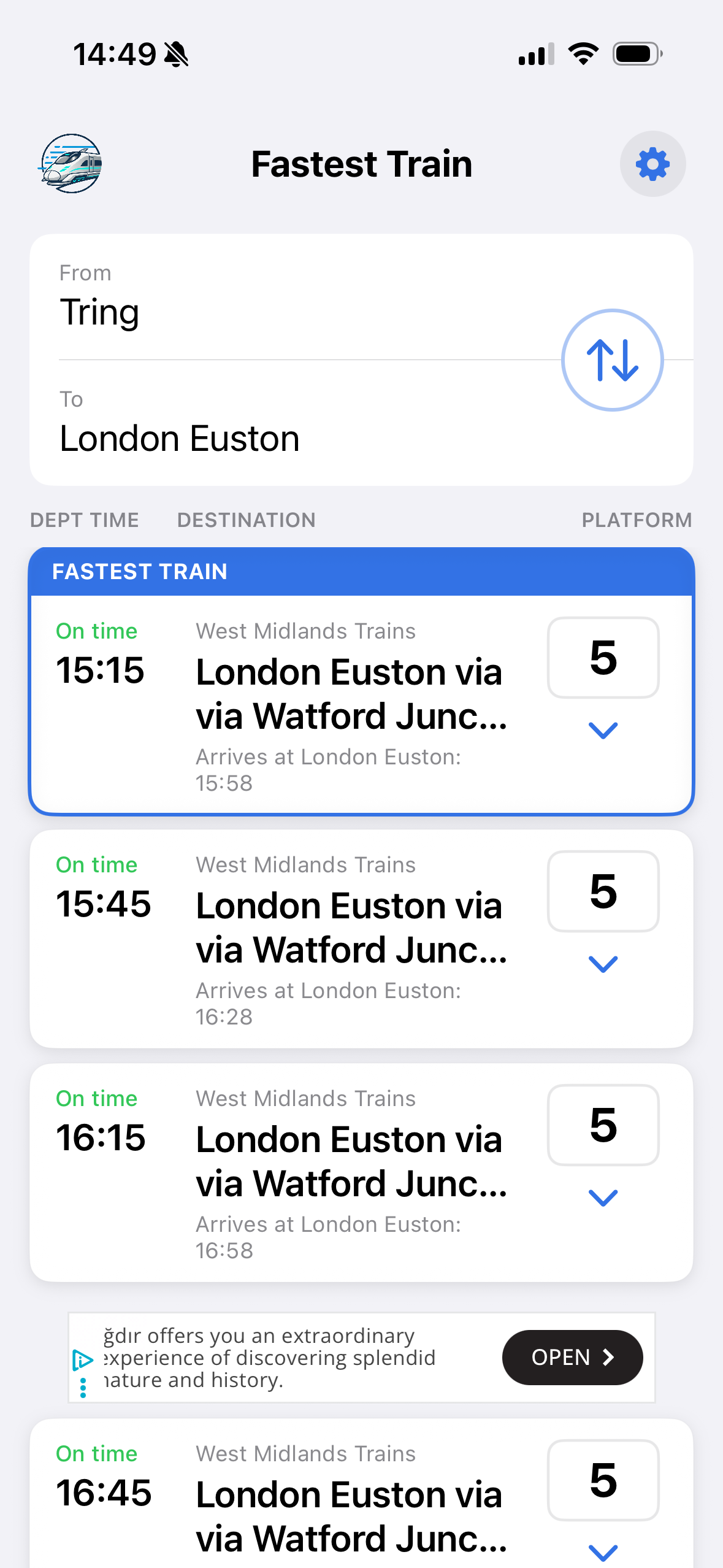The width and height of the screenshot is (723, 1568).
Task: Tap platform badge 5 on the 16:15 train
Action: [603, 1125]
